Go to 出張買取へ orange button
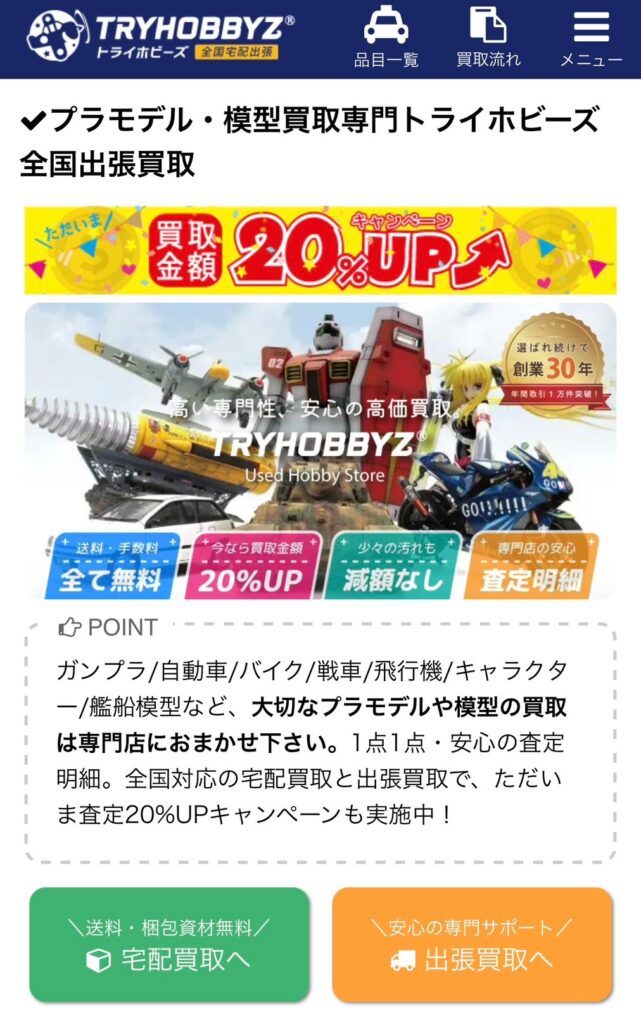This screenshot has height=1024, width=641. 472,945
